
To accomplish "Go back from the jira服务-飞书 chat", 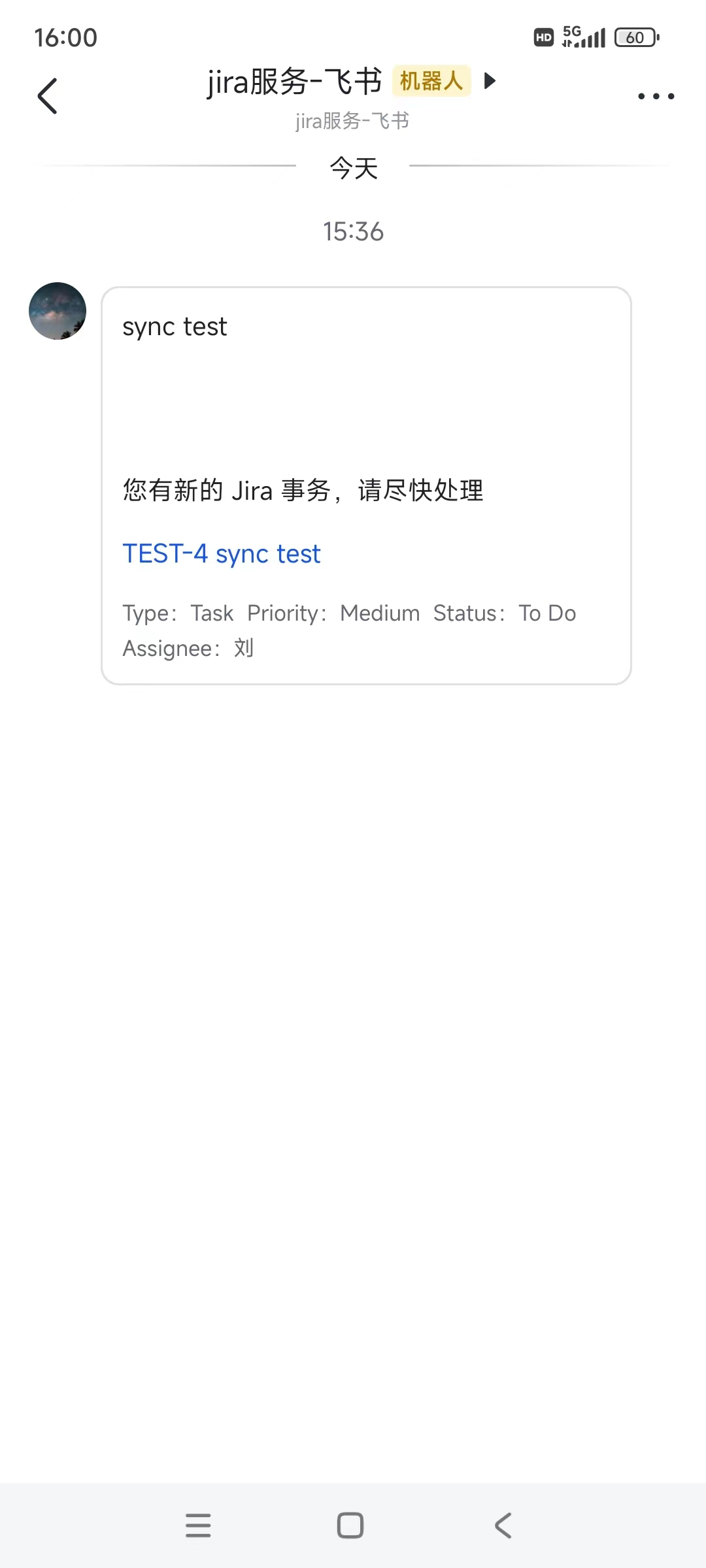I will (47, 96).
